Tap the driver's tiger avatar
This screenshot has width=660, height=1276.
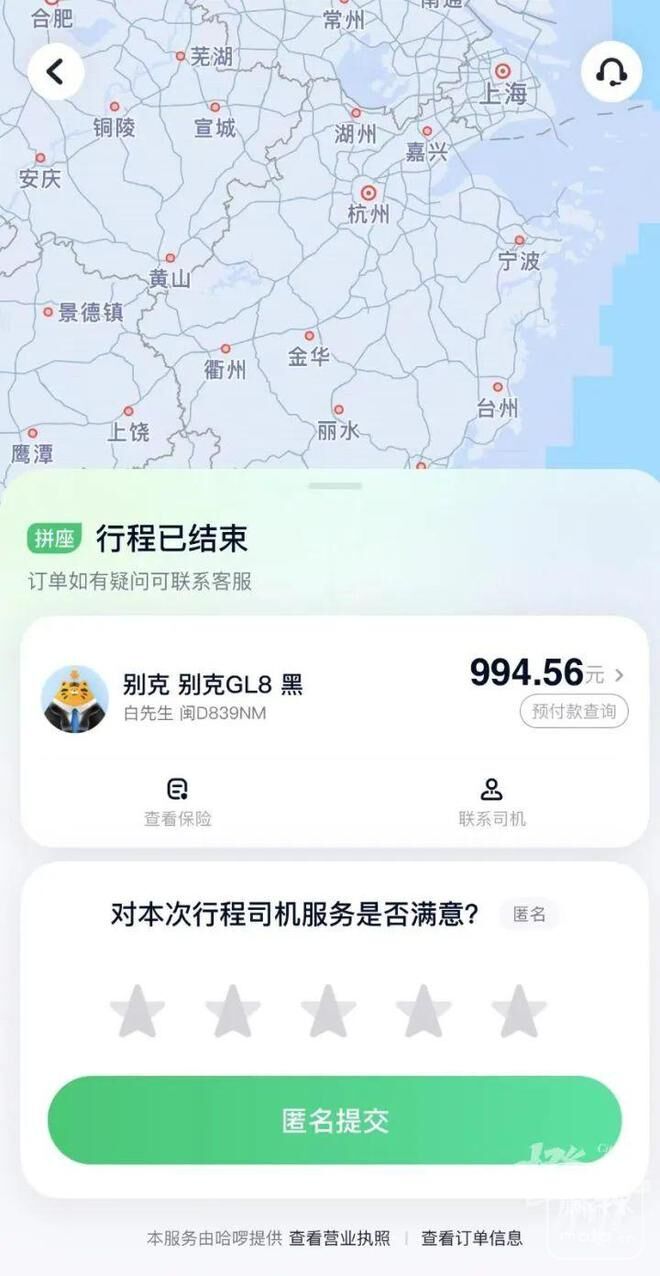[75, 698]
